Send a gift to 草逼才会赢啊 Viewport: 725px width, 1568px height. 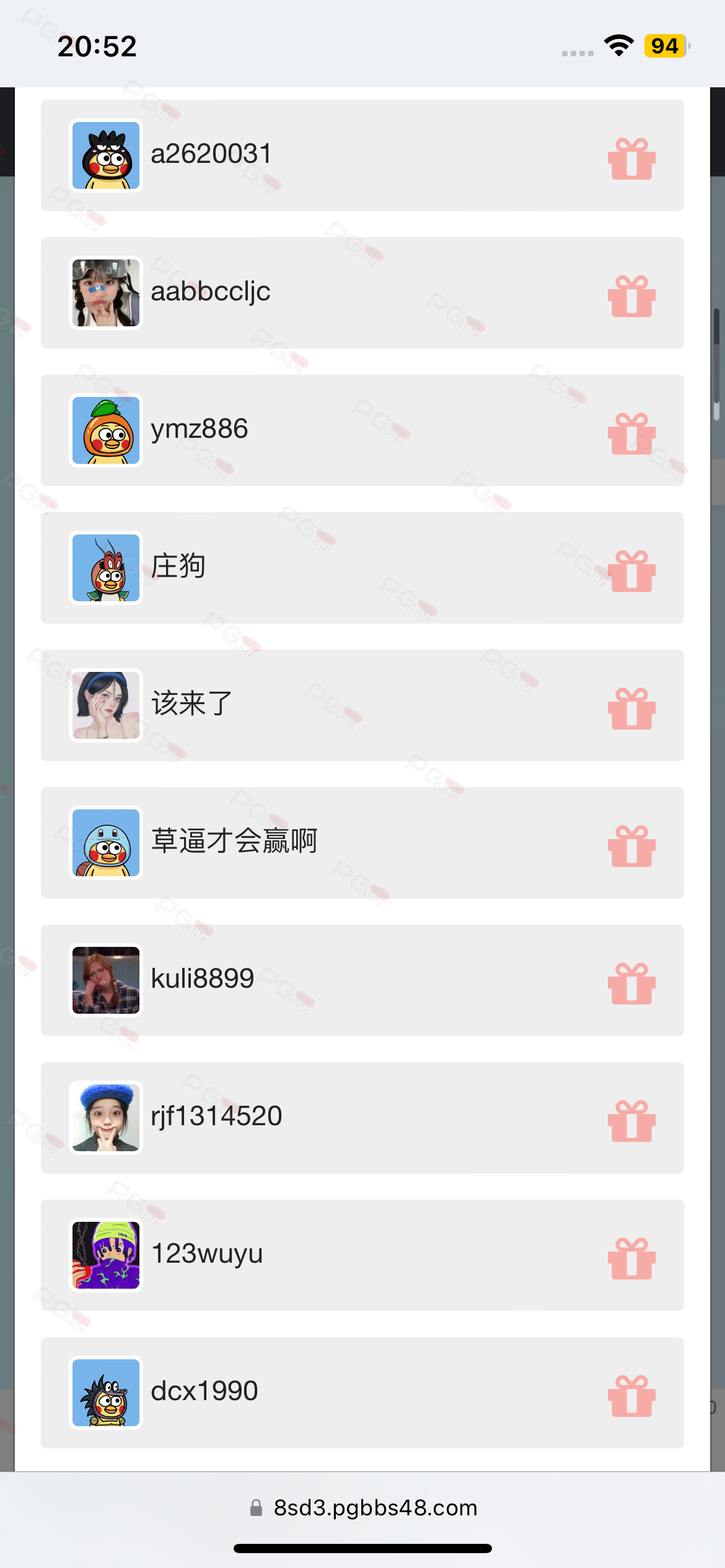[631, 847]
